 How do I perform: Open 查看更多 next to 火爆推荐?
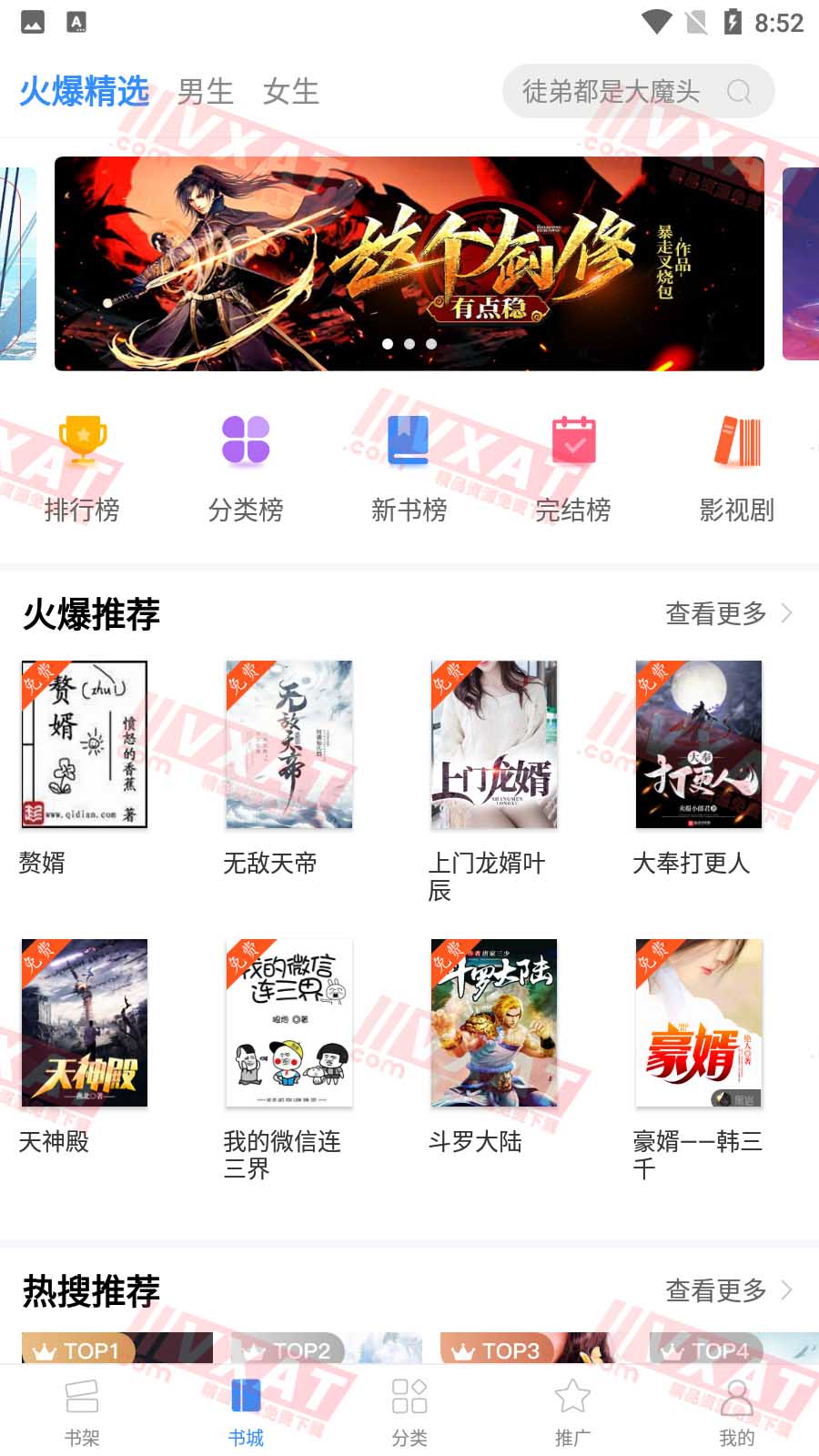tap(714, 613)
